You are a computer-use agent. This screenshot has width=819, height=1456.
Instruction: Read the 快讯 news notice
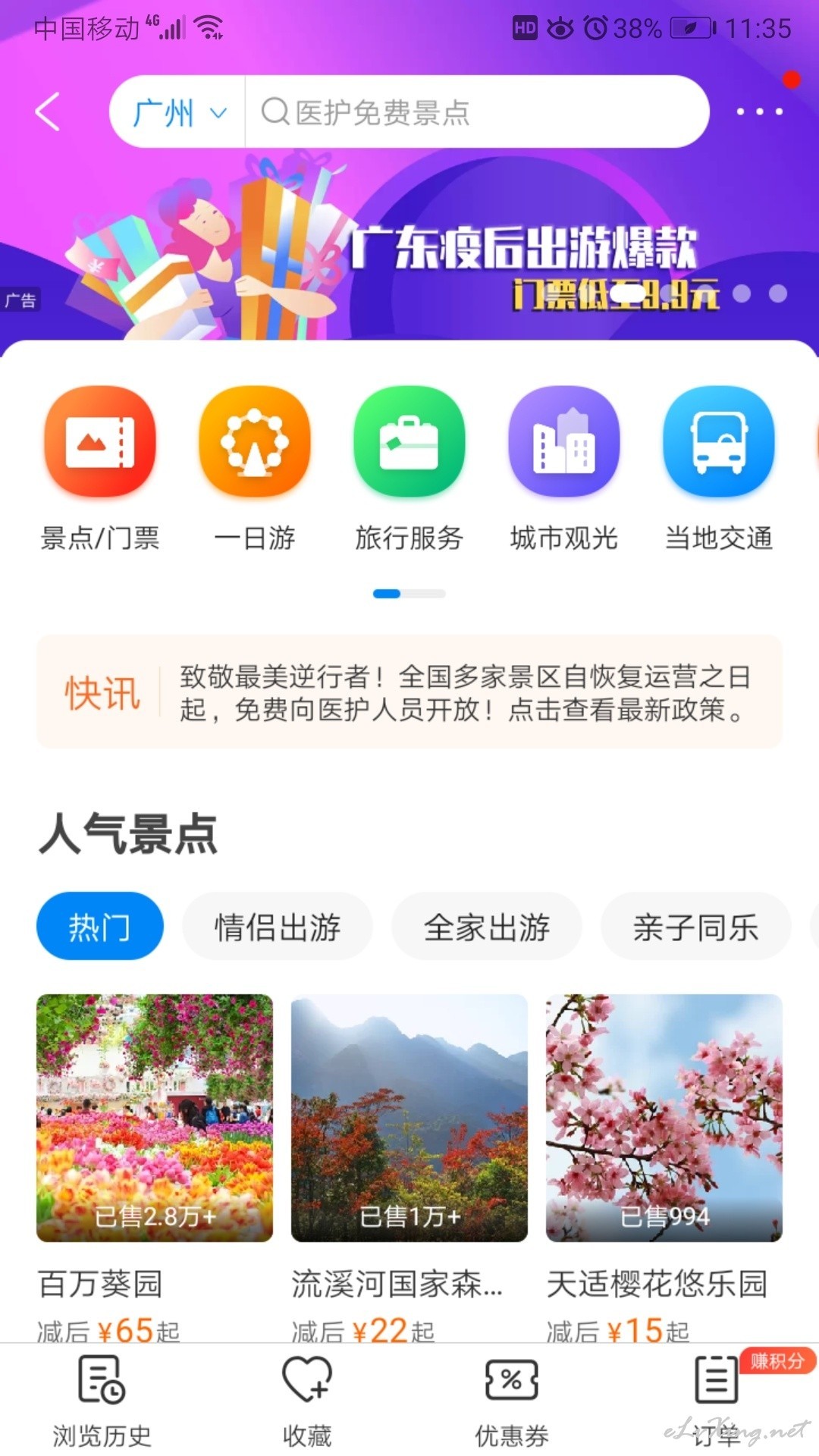[409, 692]
